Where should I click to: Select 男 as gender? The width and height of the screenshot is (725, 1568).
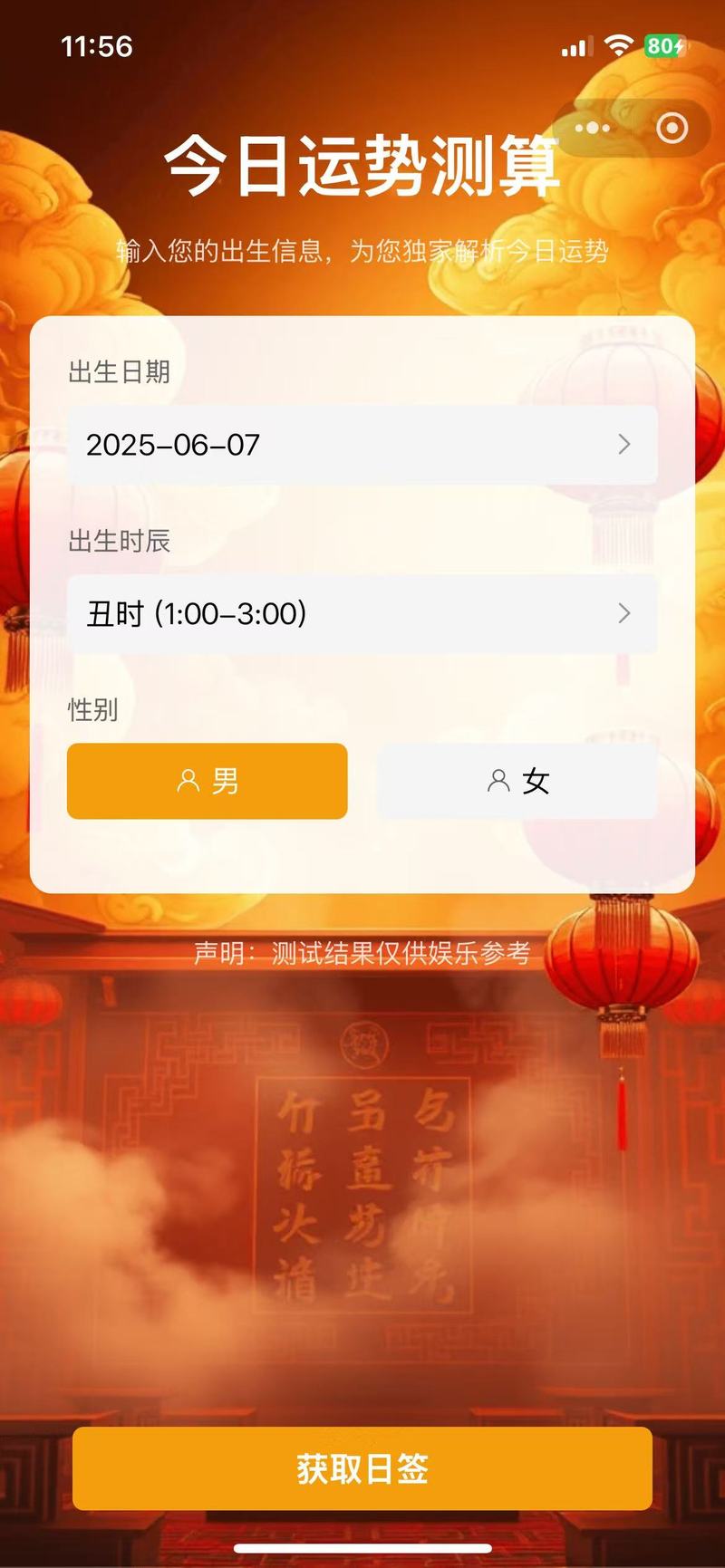click(x=208, y=781)
